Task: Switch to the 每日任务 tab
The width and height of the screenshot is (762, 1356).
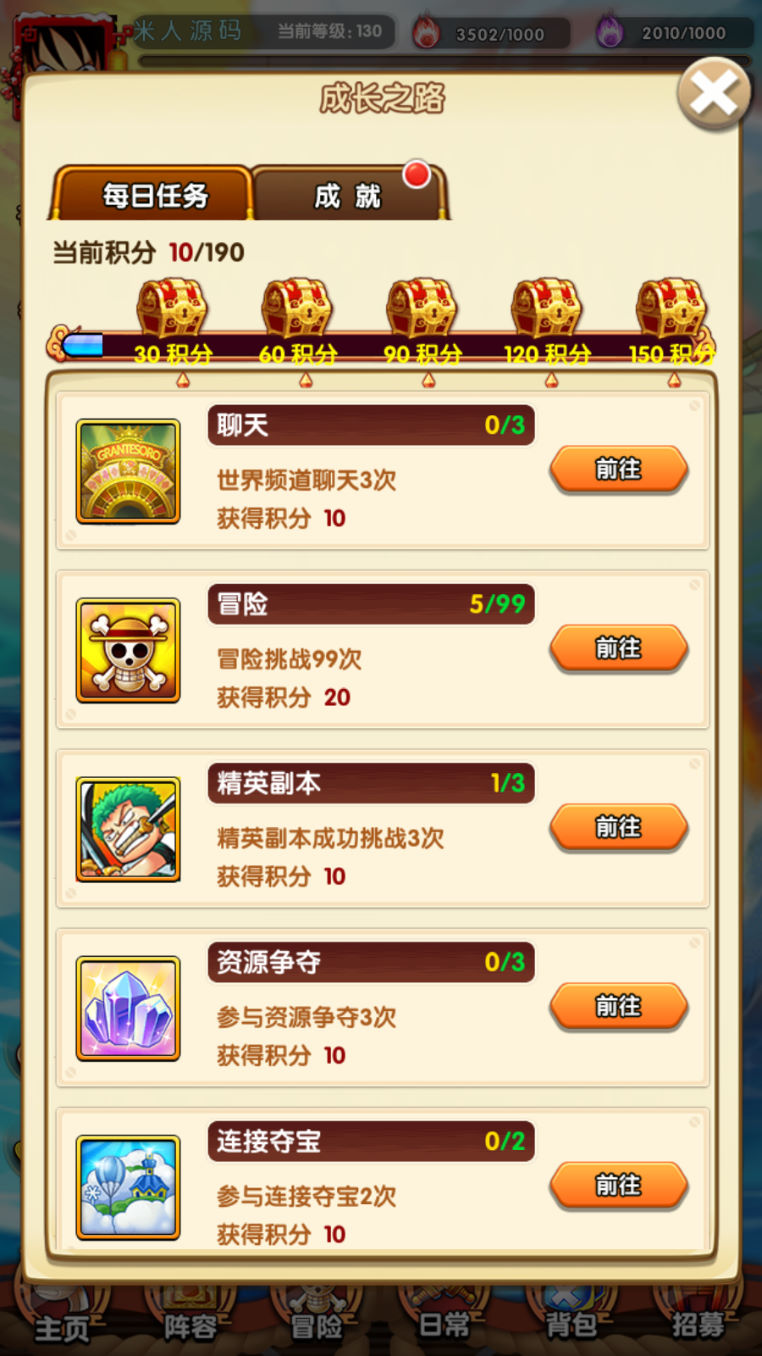Action: (x=154, y=195)
